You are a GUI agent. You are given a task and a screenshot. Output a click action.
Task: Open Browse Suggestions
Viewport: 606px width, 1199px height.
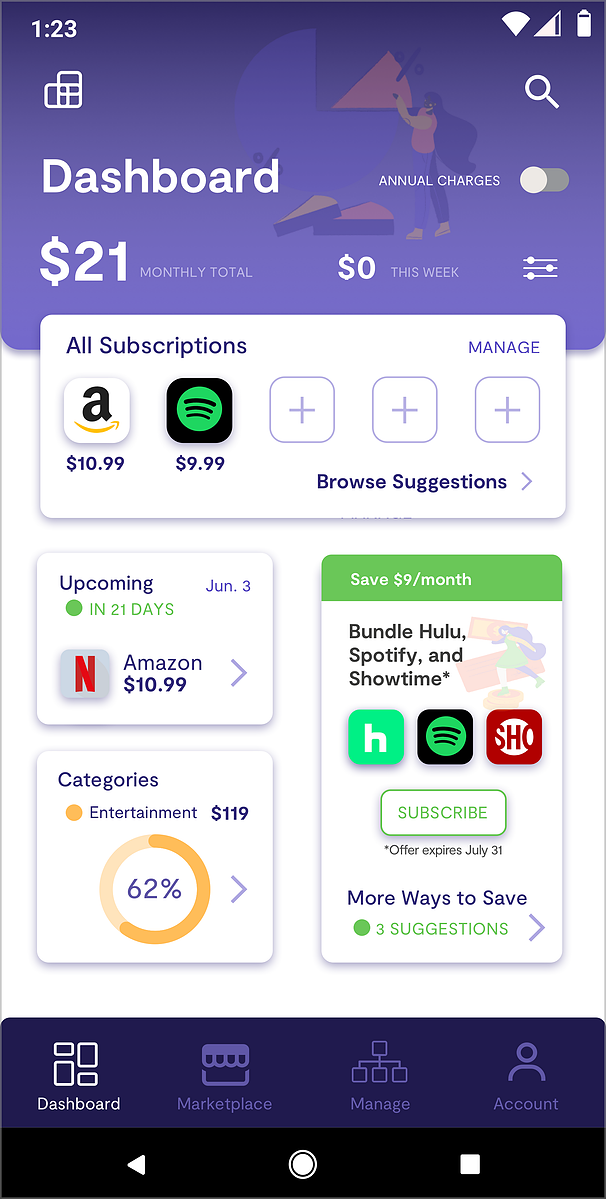(424, 482)
